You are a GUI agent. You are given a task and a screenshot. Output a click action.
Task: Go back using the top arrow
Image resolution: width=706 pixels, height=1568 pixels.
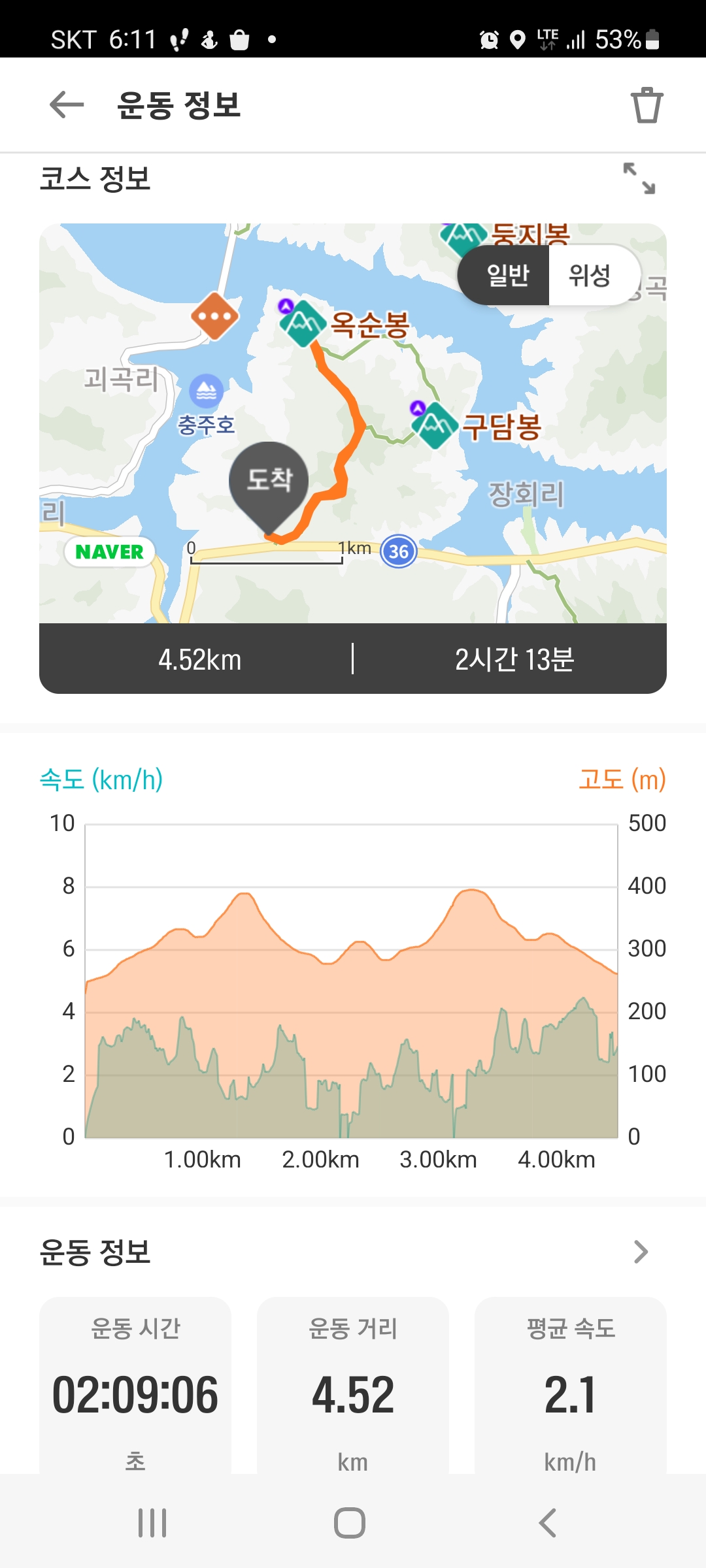click(67, 105)
